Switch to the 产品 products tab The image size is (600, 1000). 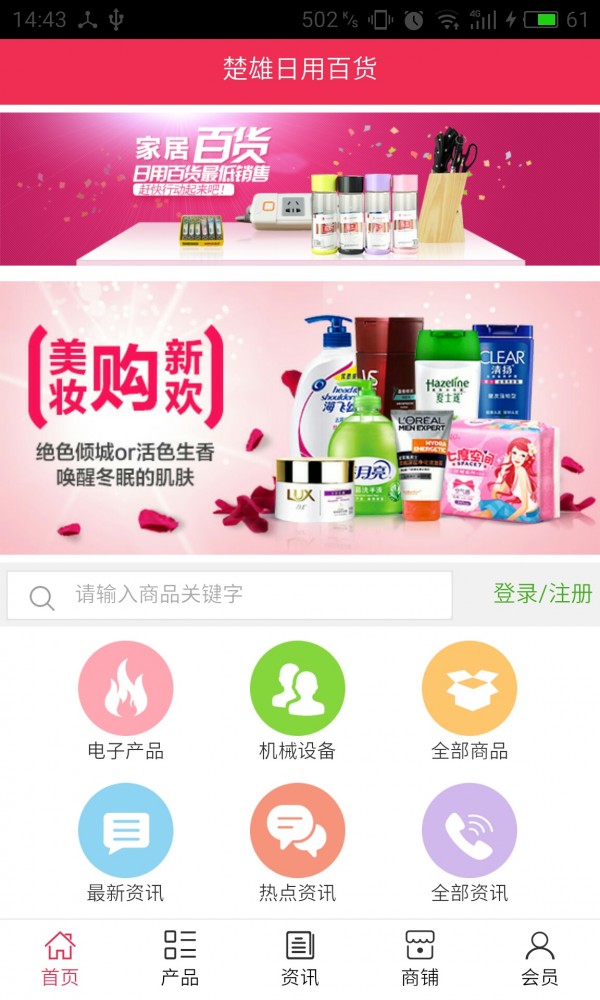[180, 958]
